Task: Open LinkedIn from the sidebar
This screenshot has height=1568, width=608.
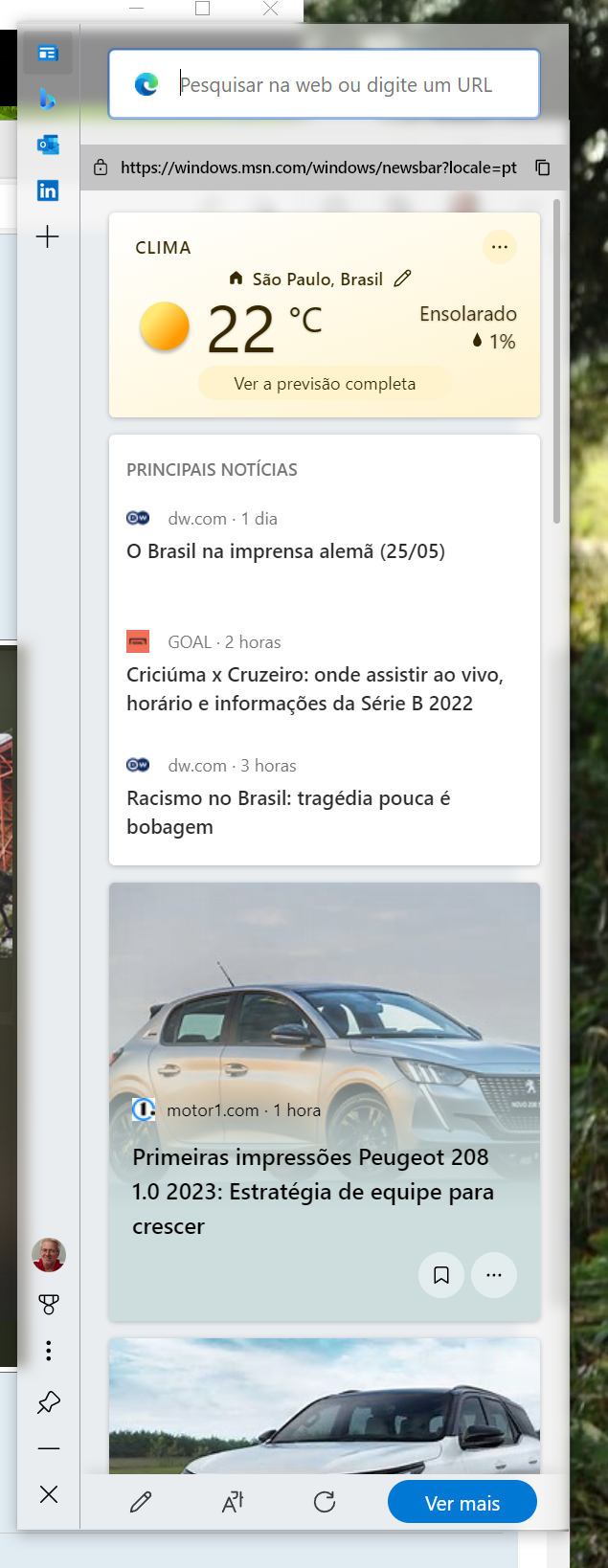Action: tap(48, 190)
